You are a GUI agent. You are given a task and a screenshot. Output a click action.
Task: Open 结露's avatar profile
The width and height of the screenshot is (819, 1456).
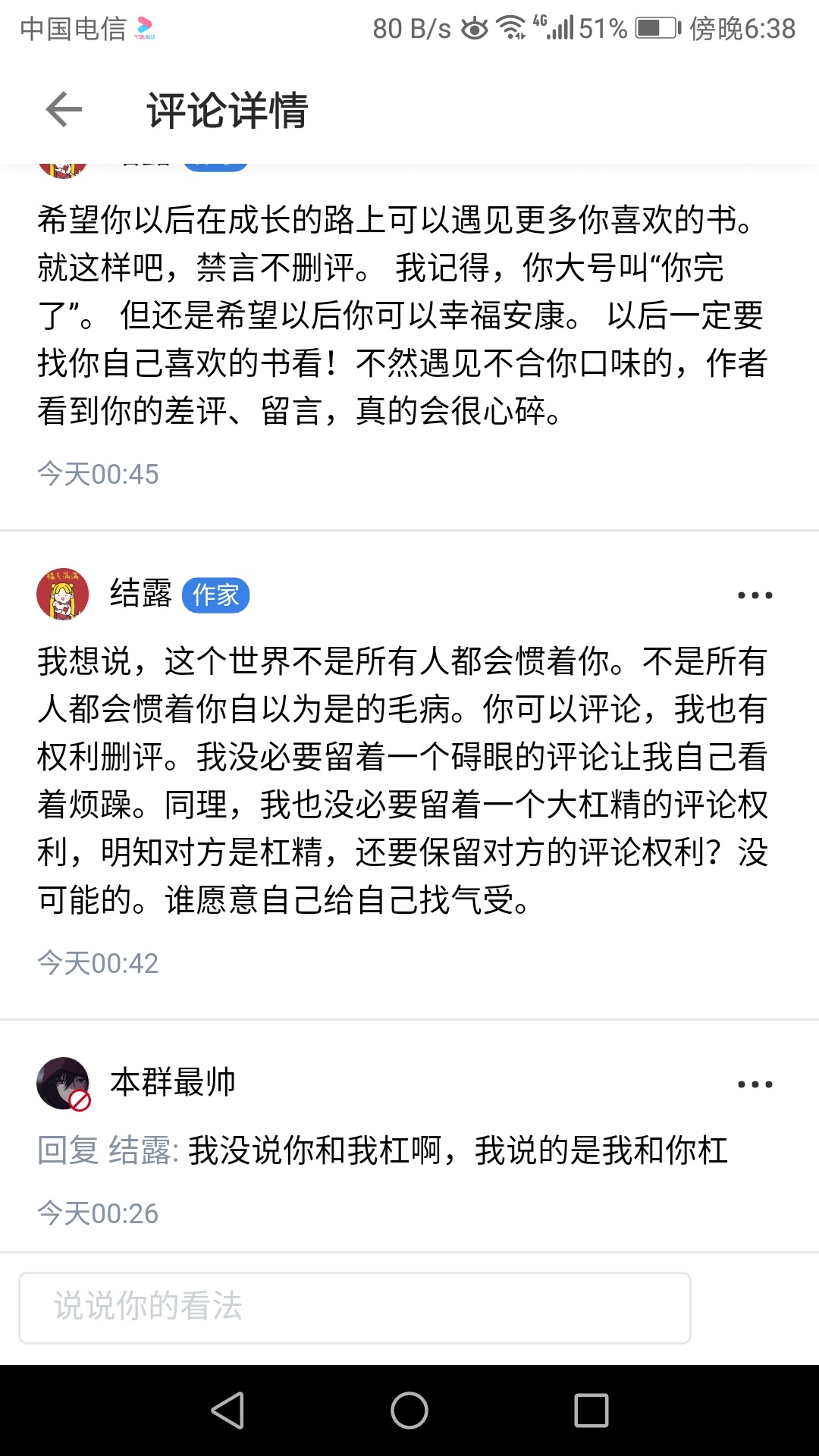pyautogui.click(x=63, y=595)
